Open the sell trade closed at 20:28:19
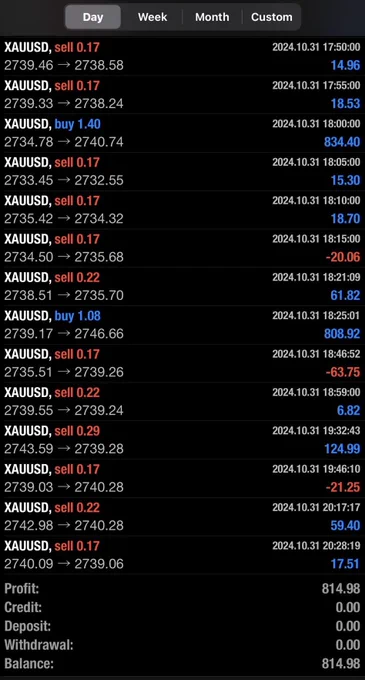Screen dimensions: 365x680 [182, 555]
